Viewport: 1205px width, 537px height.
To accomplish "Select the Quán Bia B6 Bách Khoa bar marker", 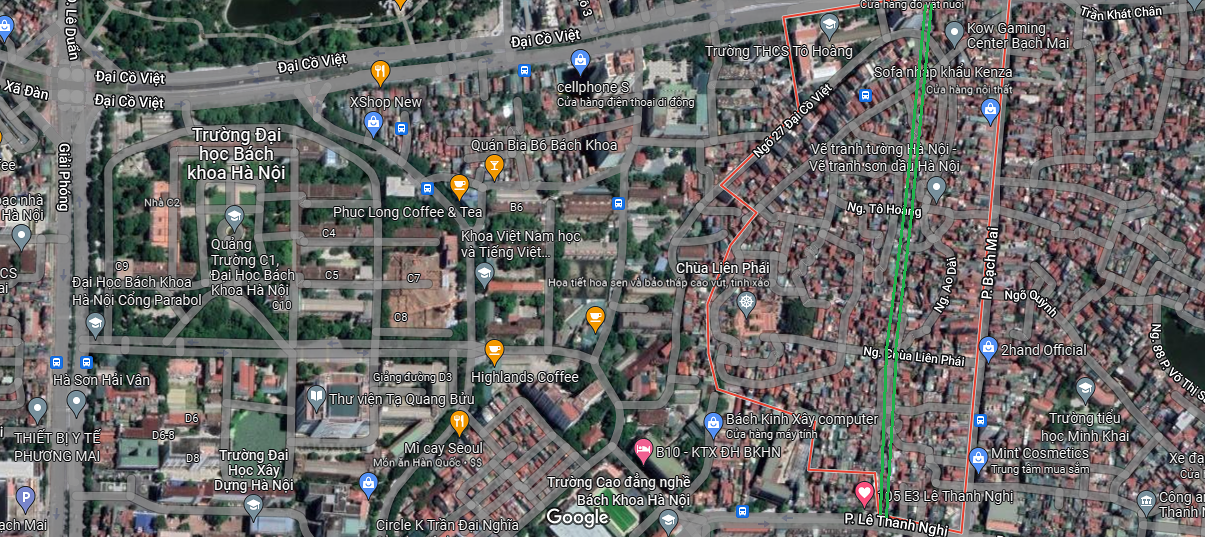I will click(x=493, y=165).
